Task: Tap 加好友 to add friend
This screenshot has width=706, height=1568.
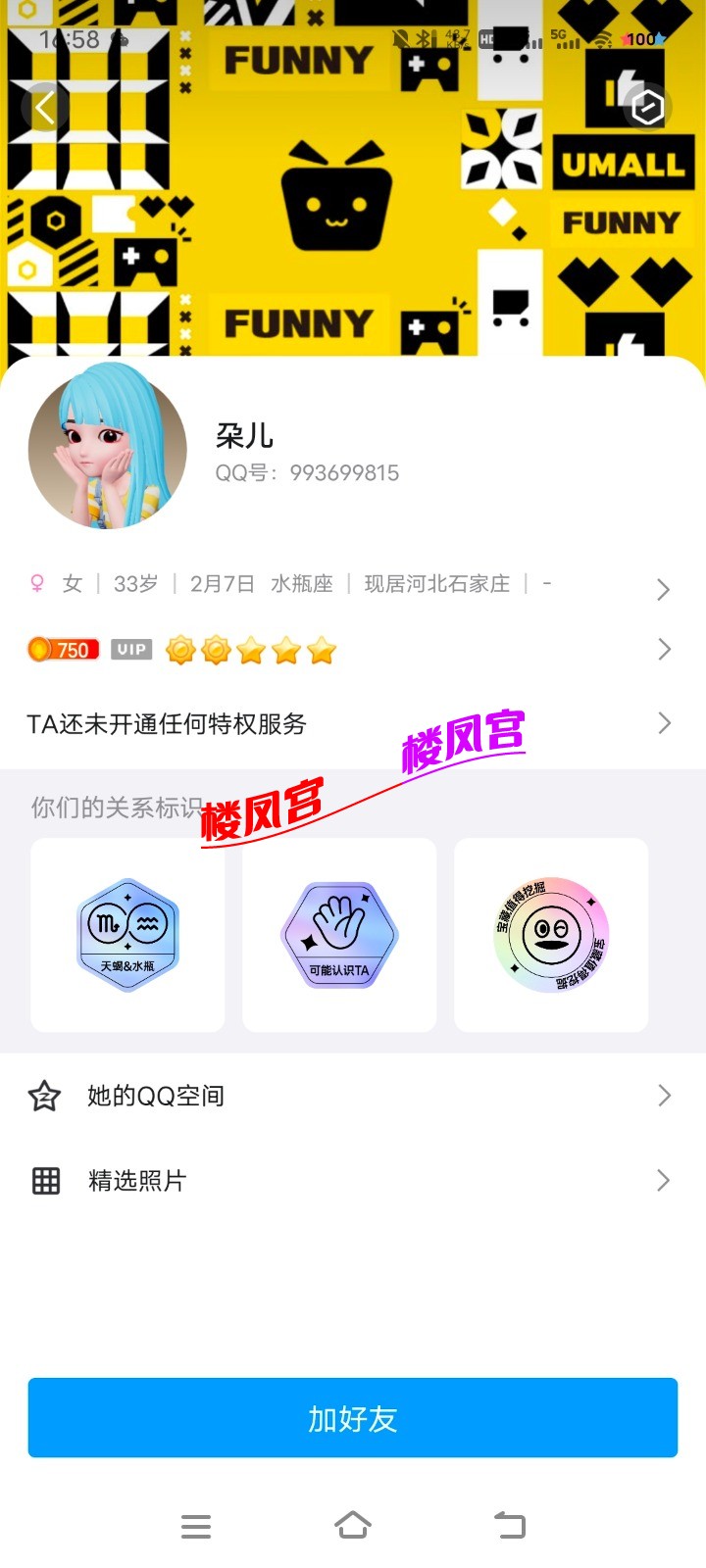Action: [353, 1418]
